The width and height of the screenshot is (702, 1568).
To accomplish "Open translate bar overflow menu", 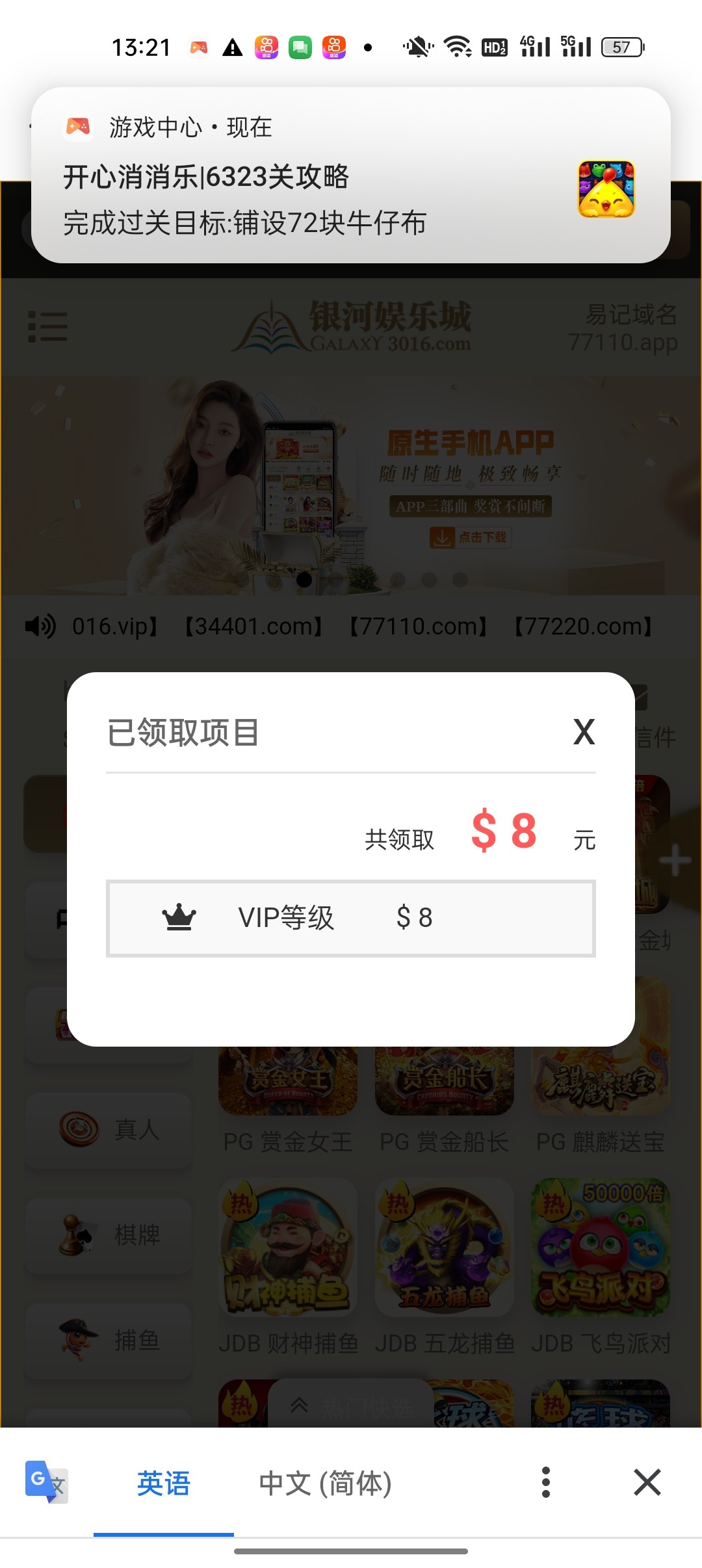I will 546,1483.
